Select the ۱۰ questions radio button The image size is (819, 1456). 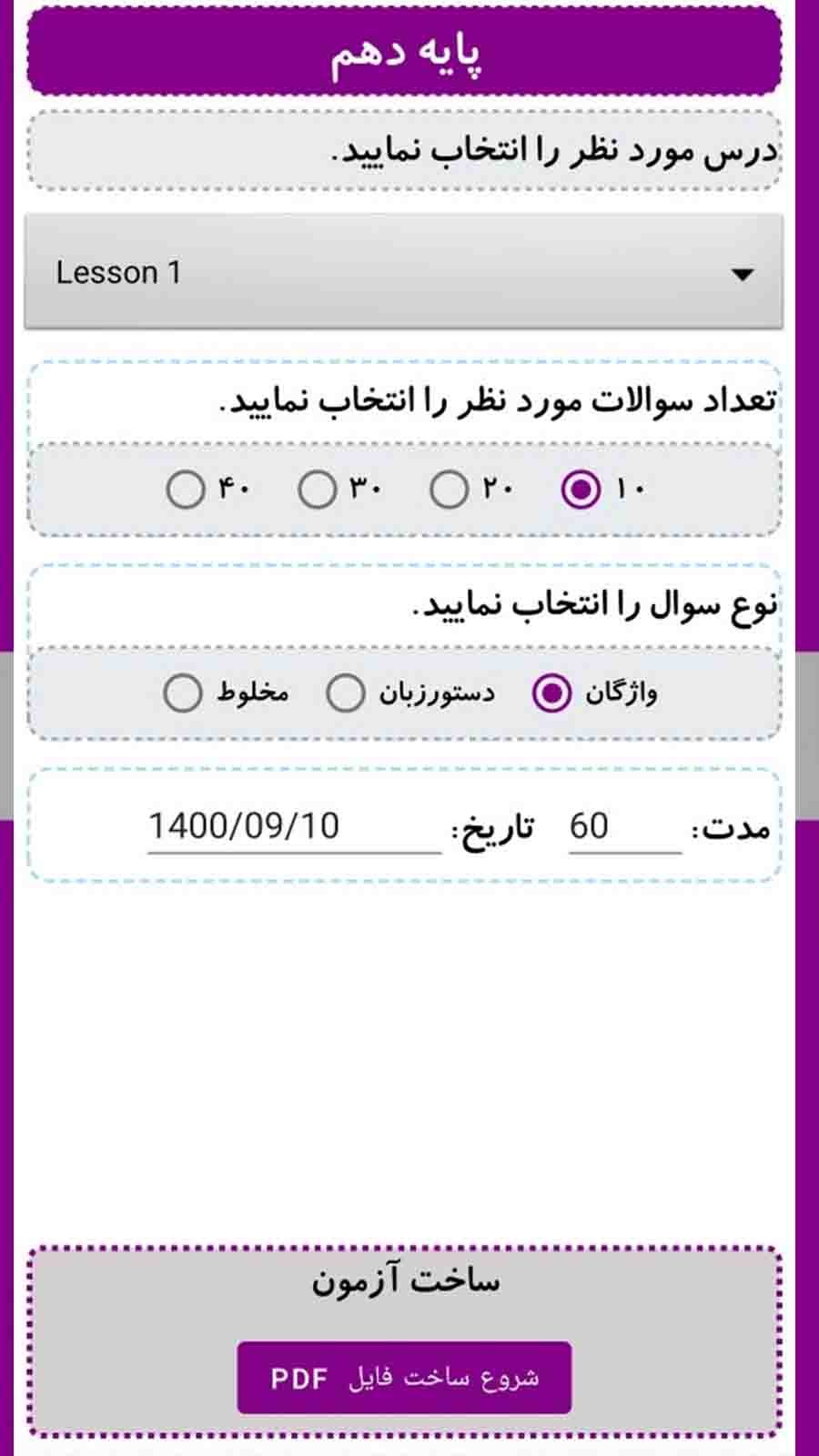point(580,489)
